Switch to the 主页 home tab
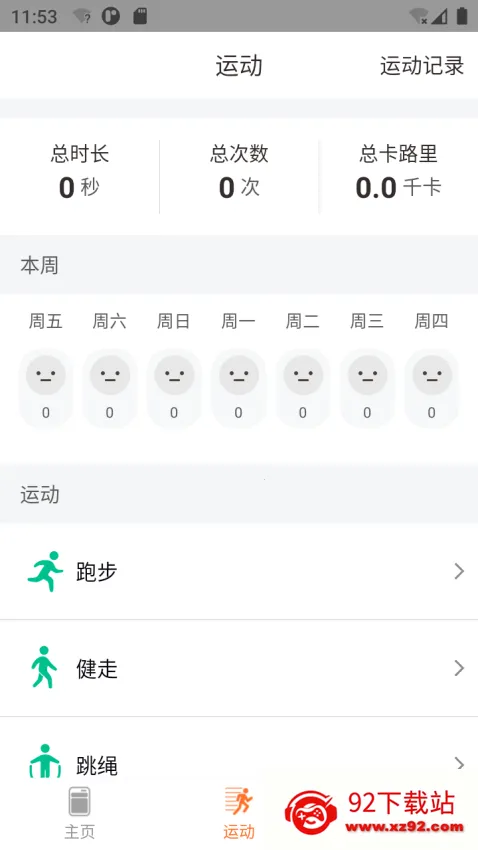The height and width of the screenshot is (850, 478). 80,814
